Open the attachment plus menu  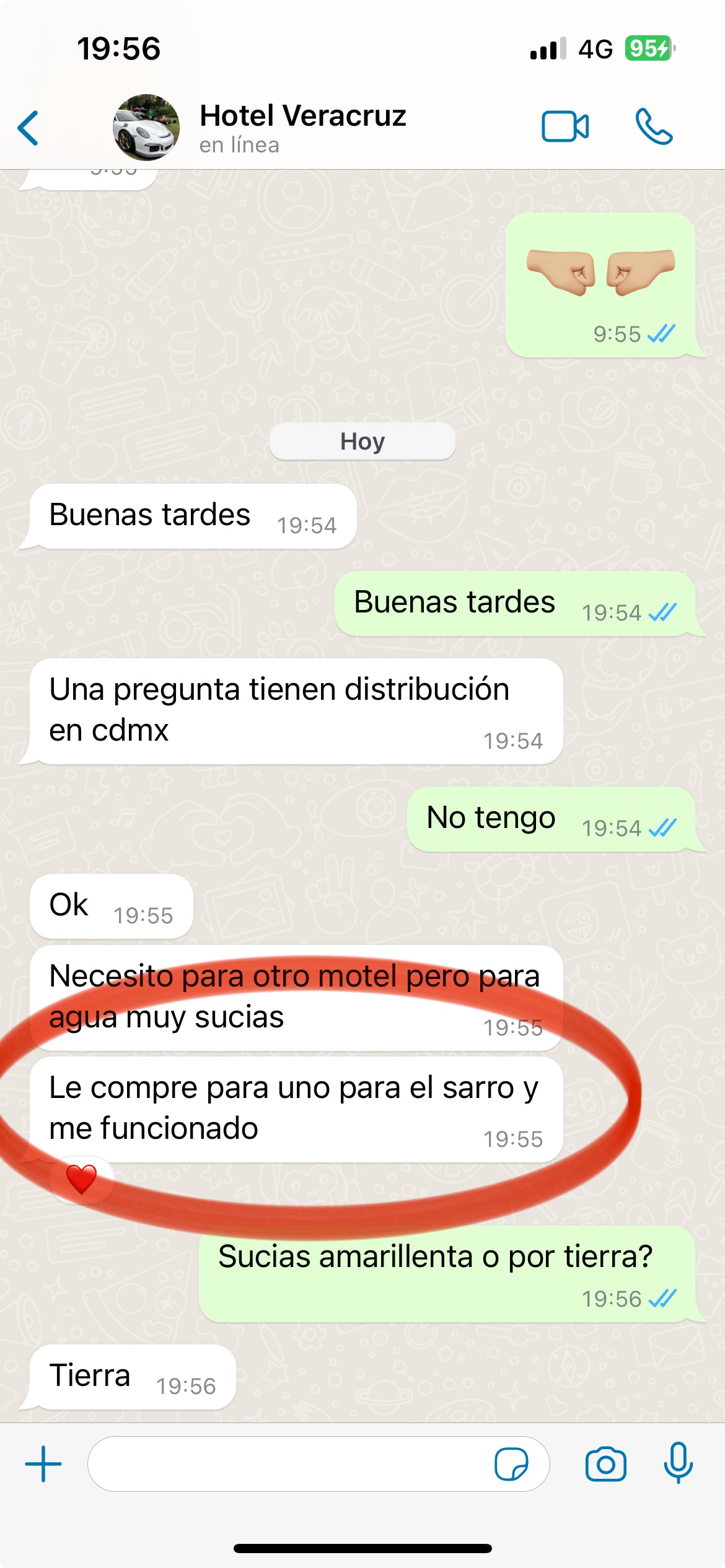43,1464
